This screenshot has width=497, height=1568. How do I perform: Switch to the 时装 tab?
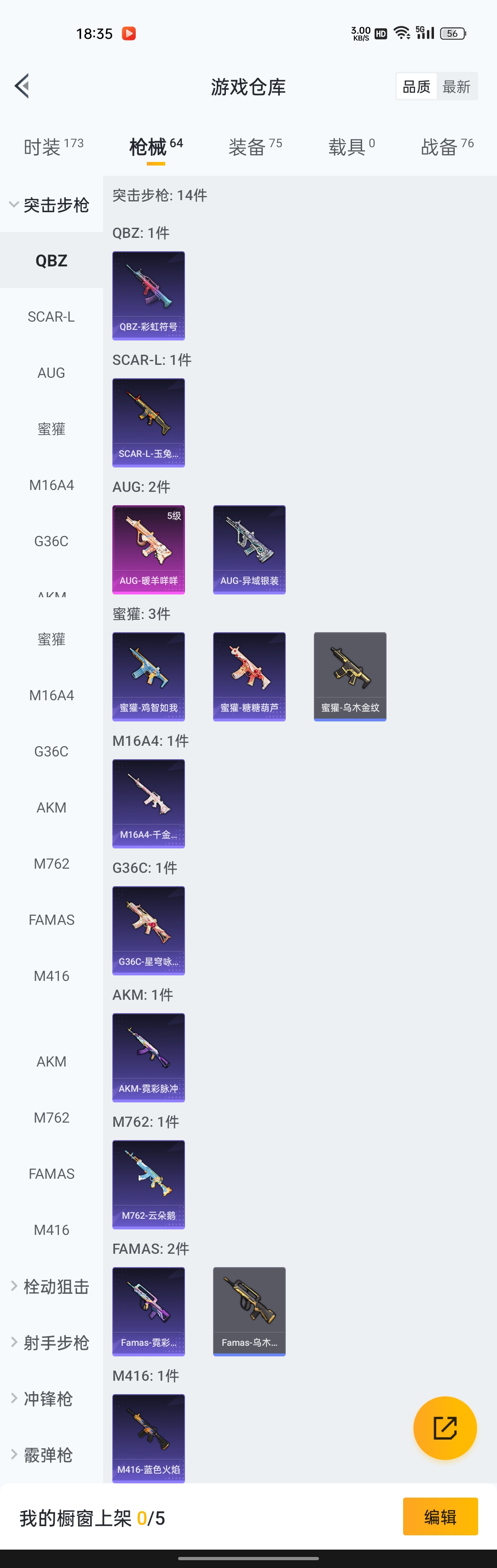(x=53, y=147)
